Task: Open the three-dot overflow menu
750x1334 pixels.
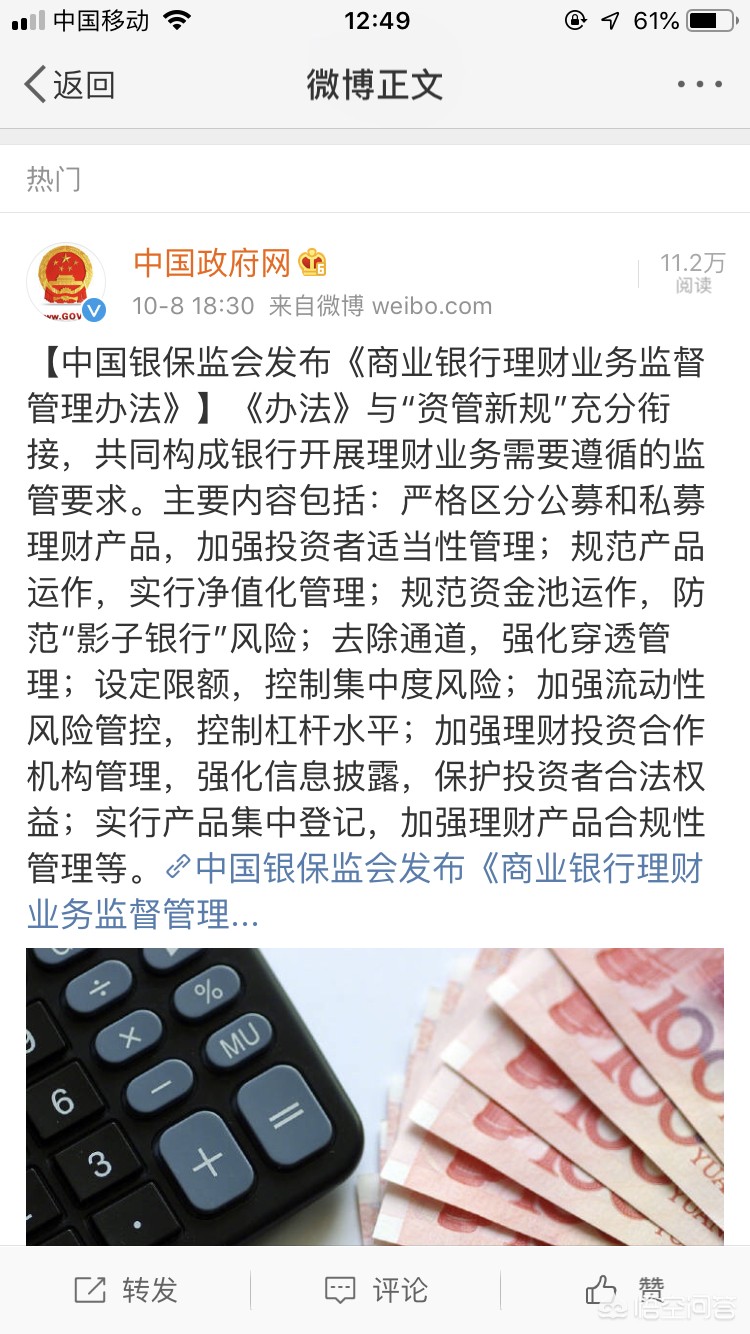Action: click(699, 85)
